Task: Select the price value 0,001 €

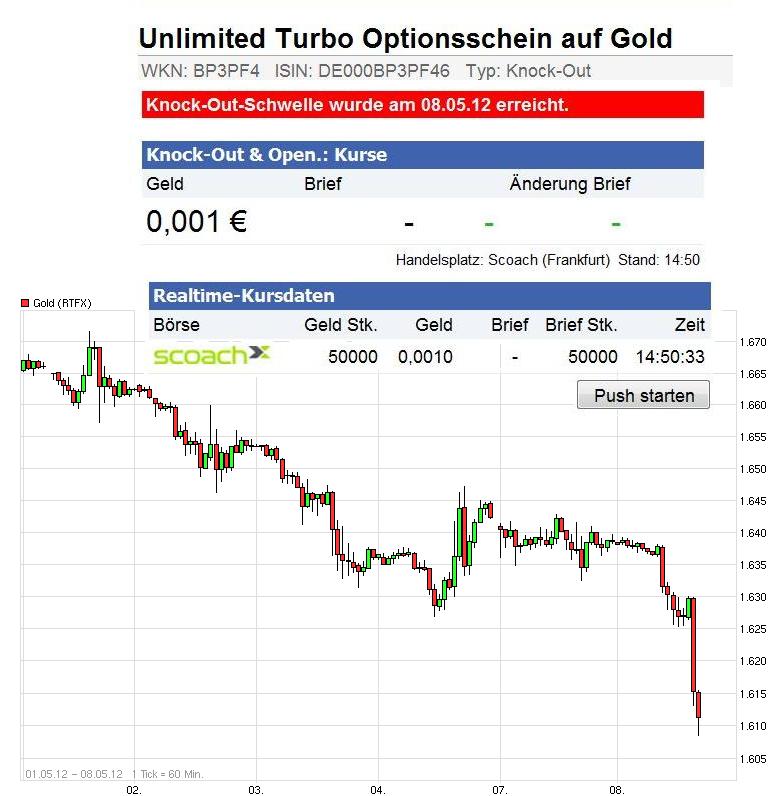Action: pyautogui.click(x=196, y=220)
